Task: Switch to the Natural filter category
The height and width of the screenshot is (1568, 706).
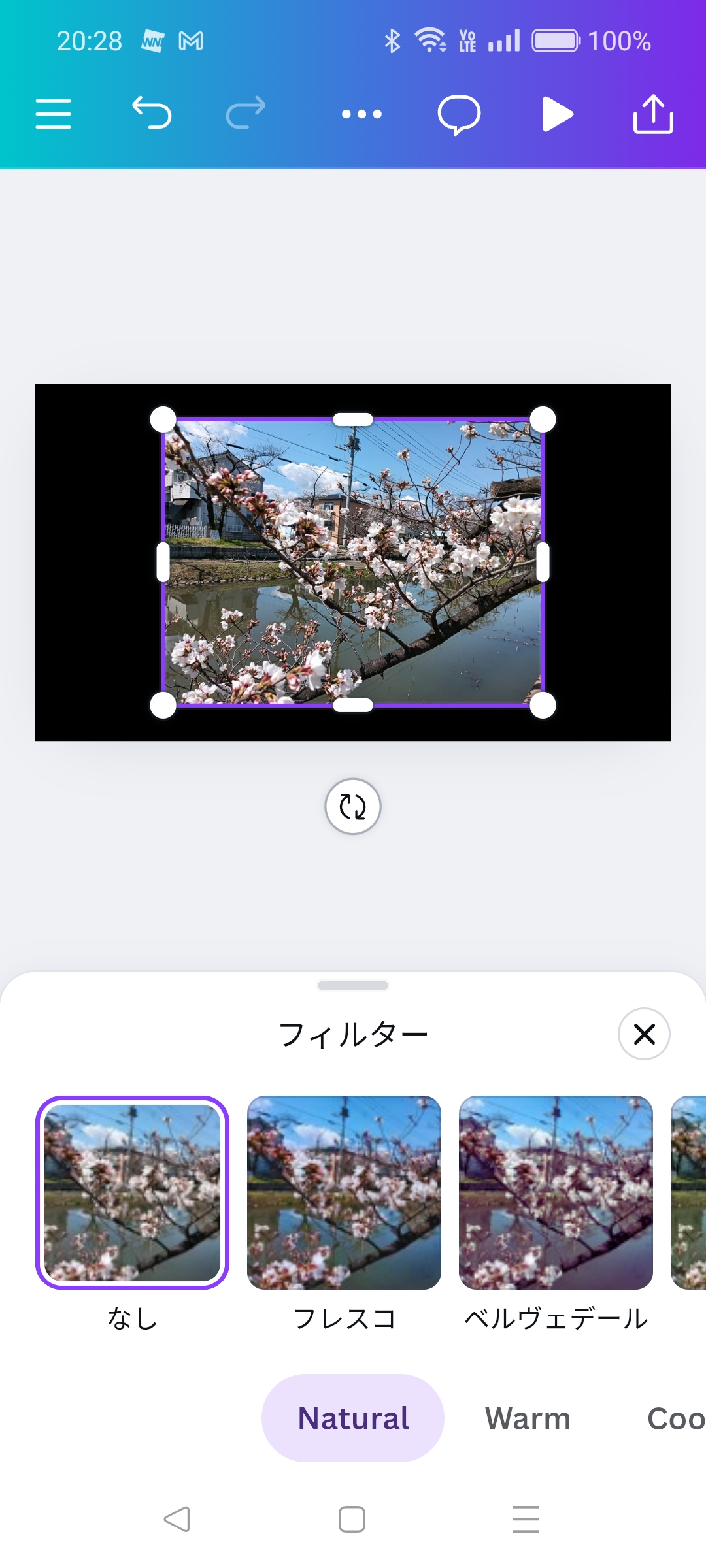Action: pos(353,1418)
